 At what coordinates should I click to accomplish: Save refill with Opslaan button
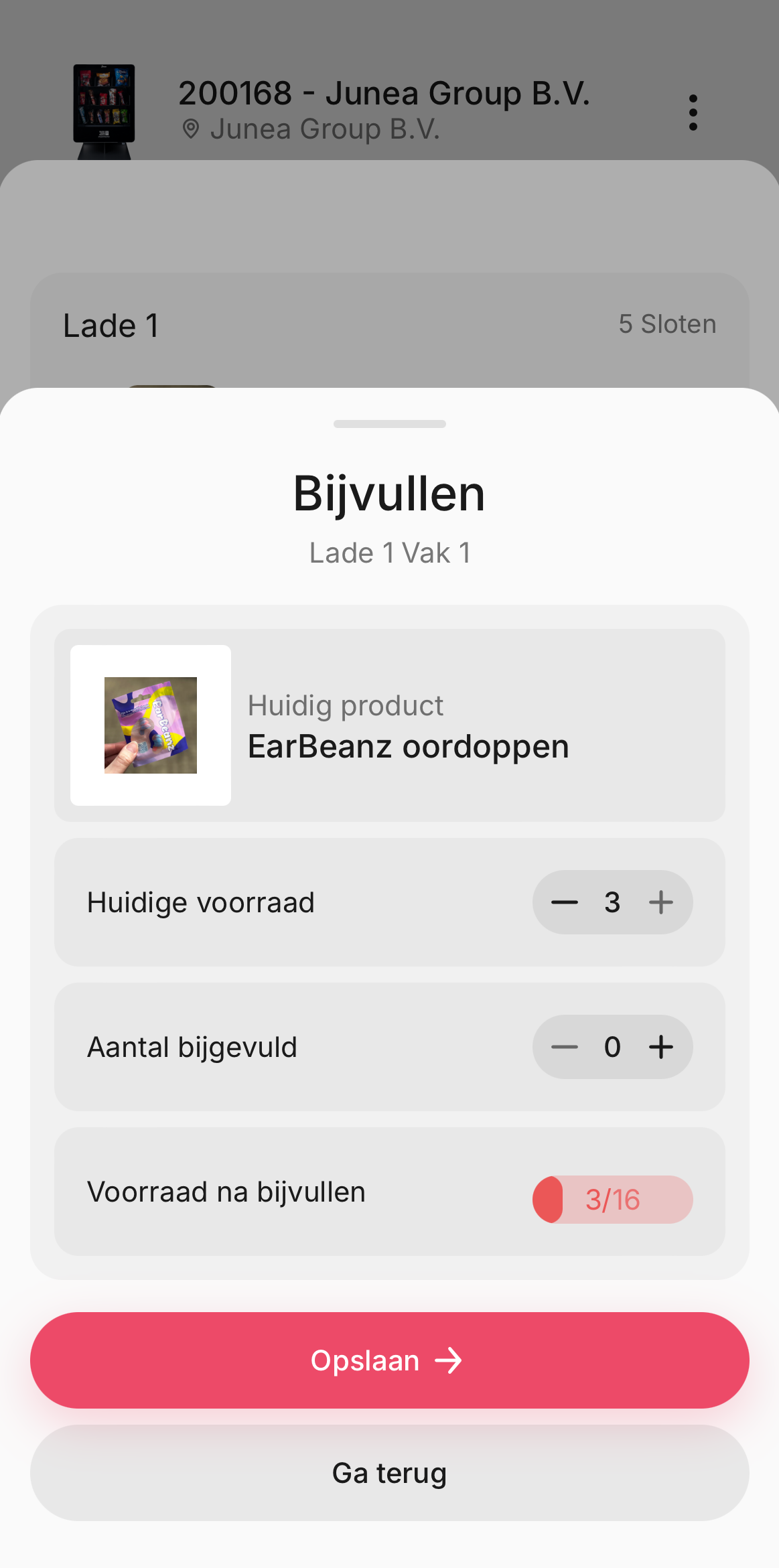pyautogui.click(x=390, y=1360)
